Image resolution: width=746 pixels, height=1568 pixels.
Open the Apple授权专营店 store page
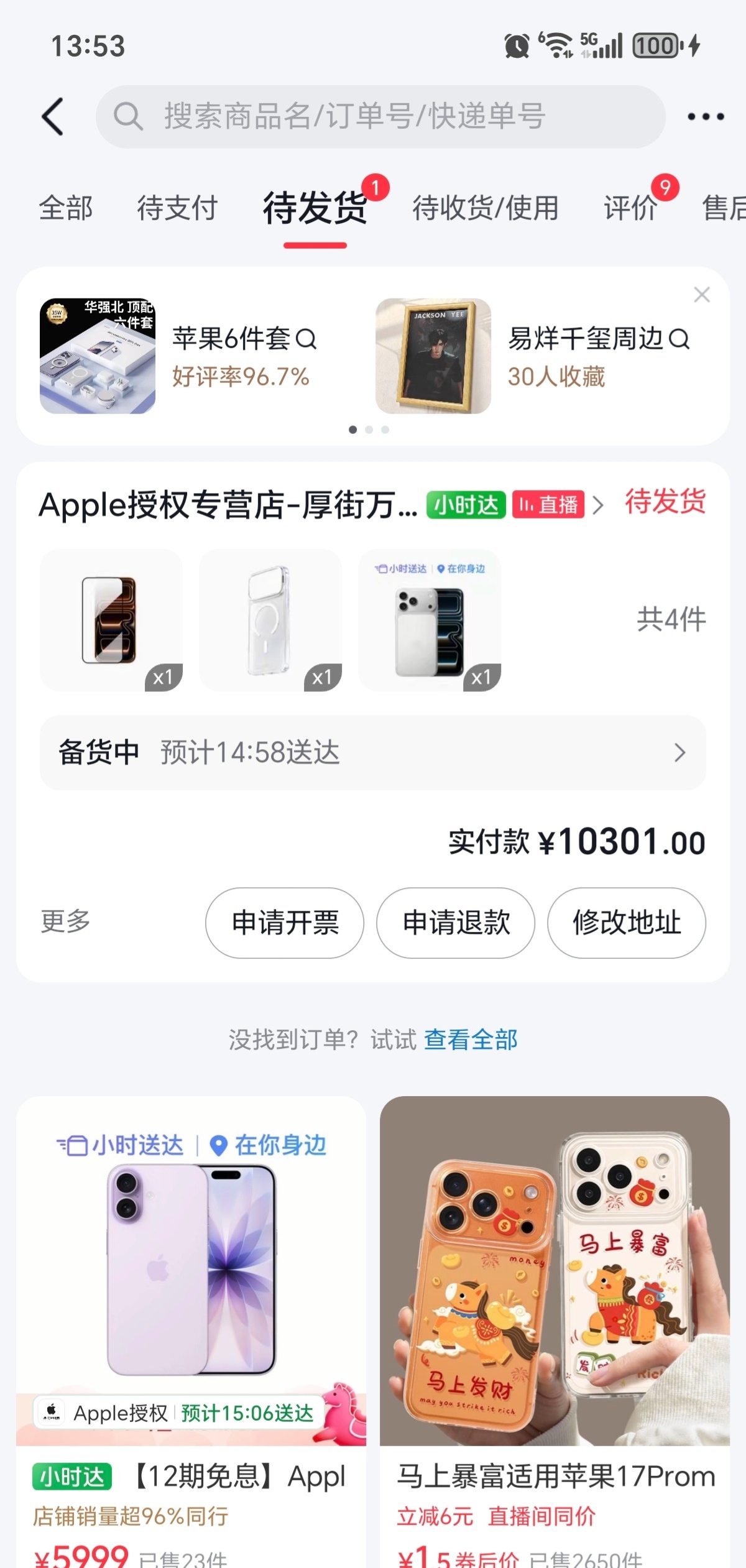point(228,505)
